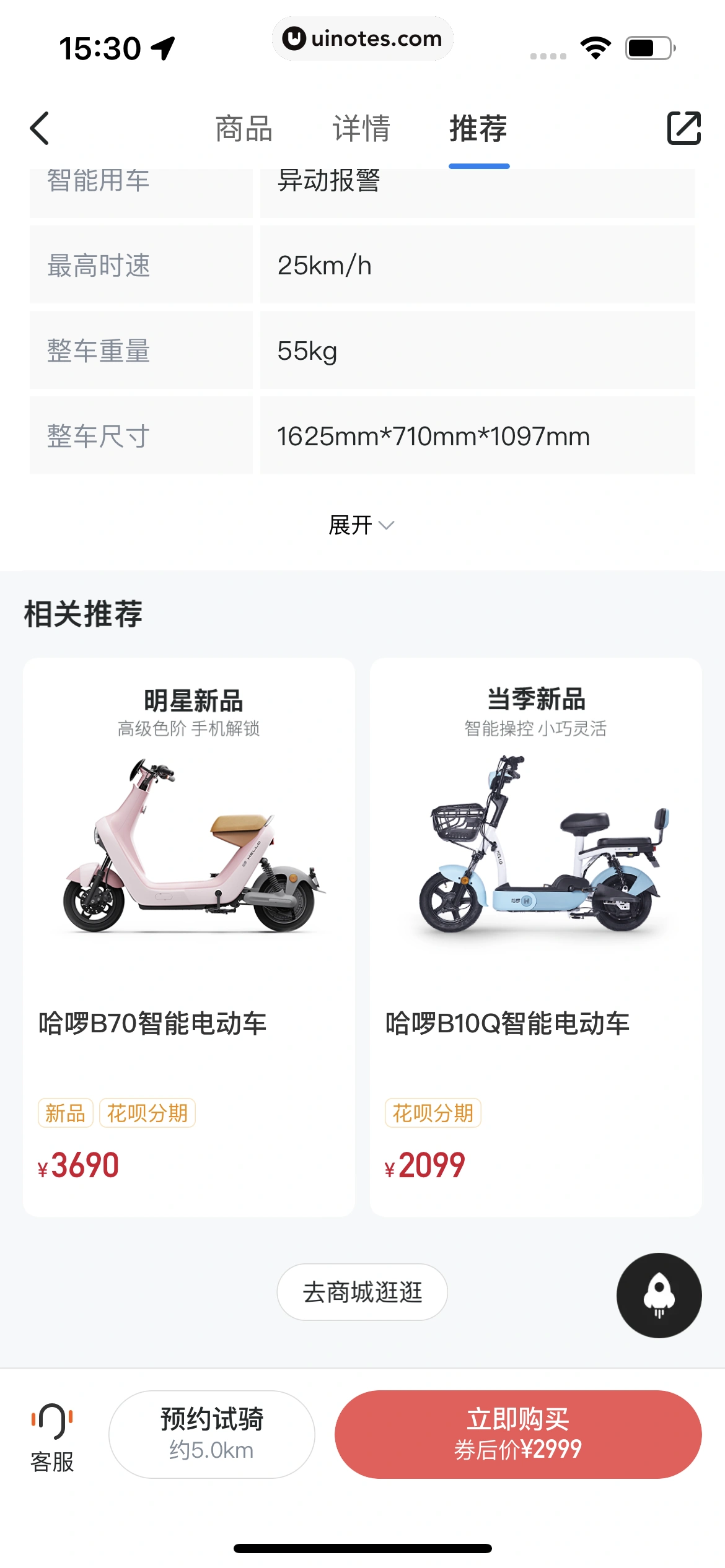Expand the specs list via 展开 chevron
This screenshot has width=725, height=1568.
(x=362, y=525)
